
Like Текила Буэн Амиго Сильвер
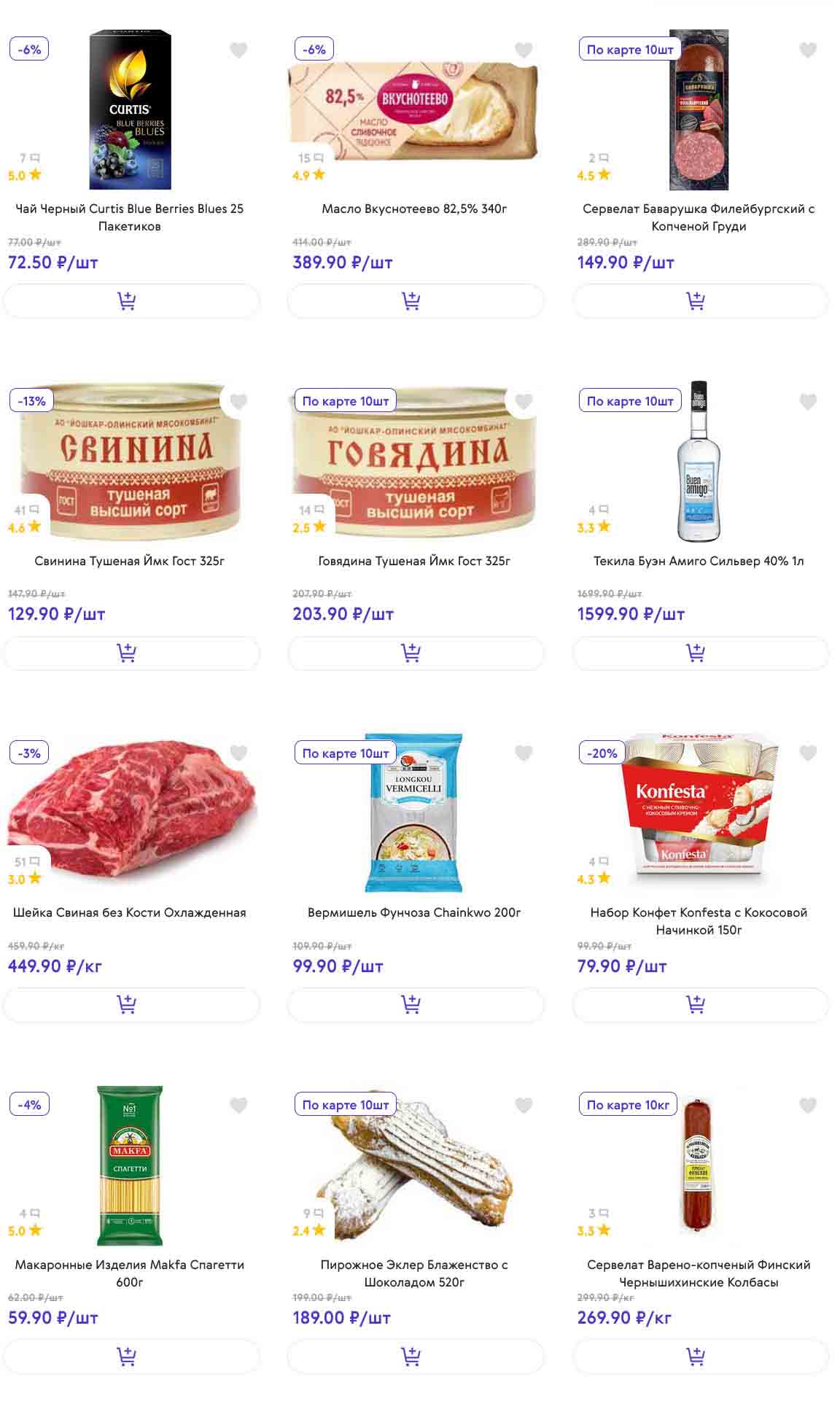click(808, 402)
